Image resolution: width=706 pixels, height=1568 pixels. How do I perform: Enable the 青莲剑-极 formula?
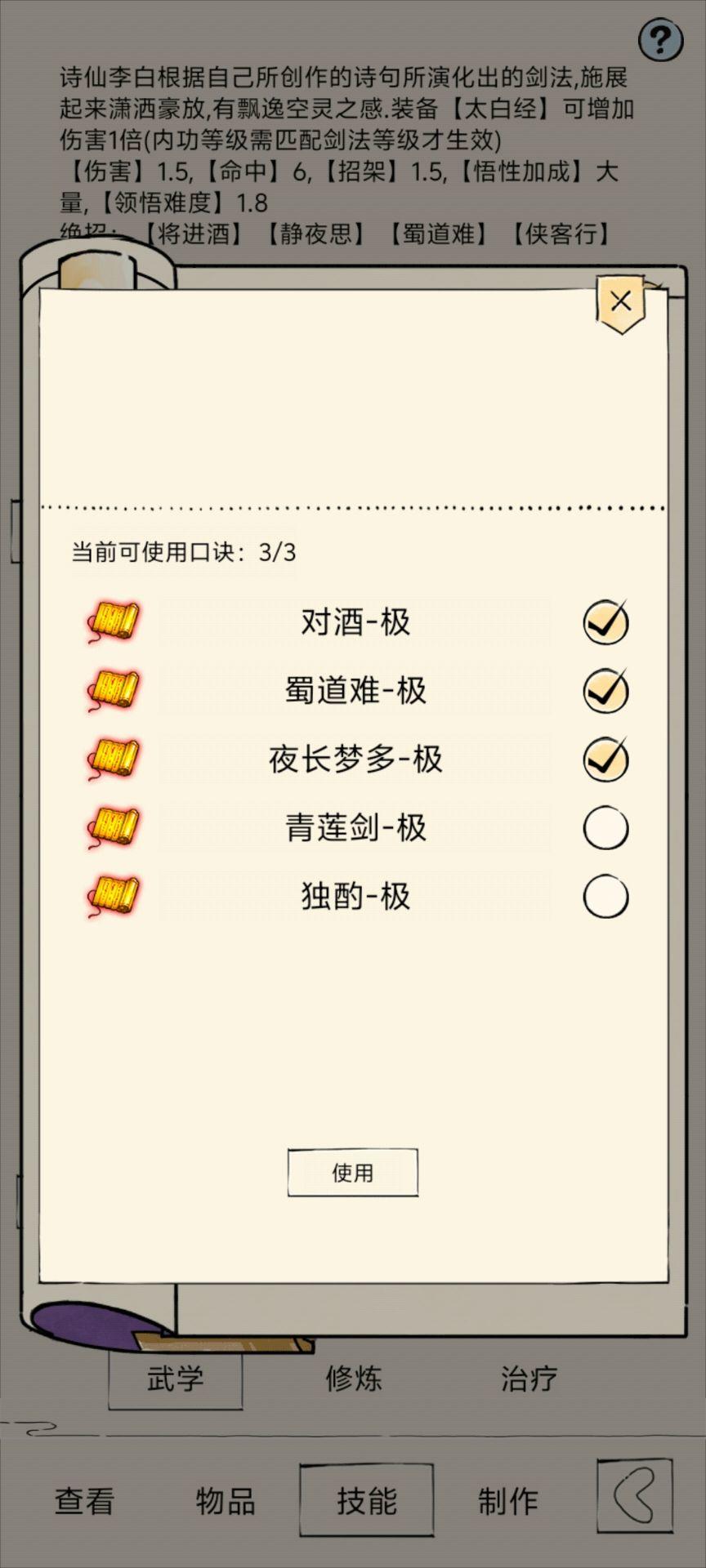point(605,827)
